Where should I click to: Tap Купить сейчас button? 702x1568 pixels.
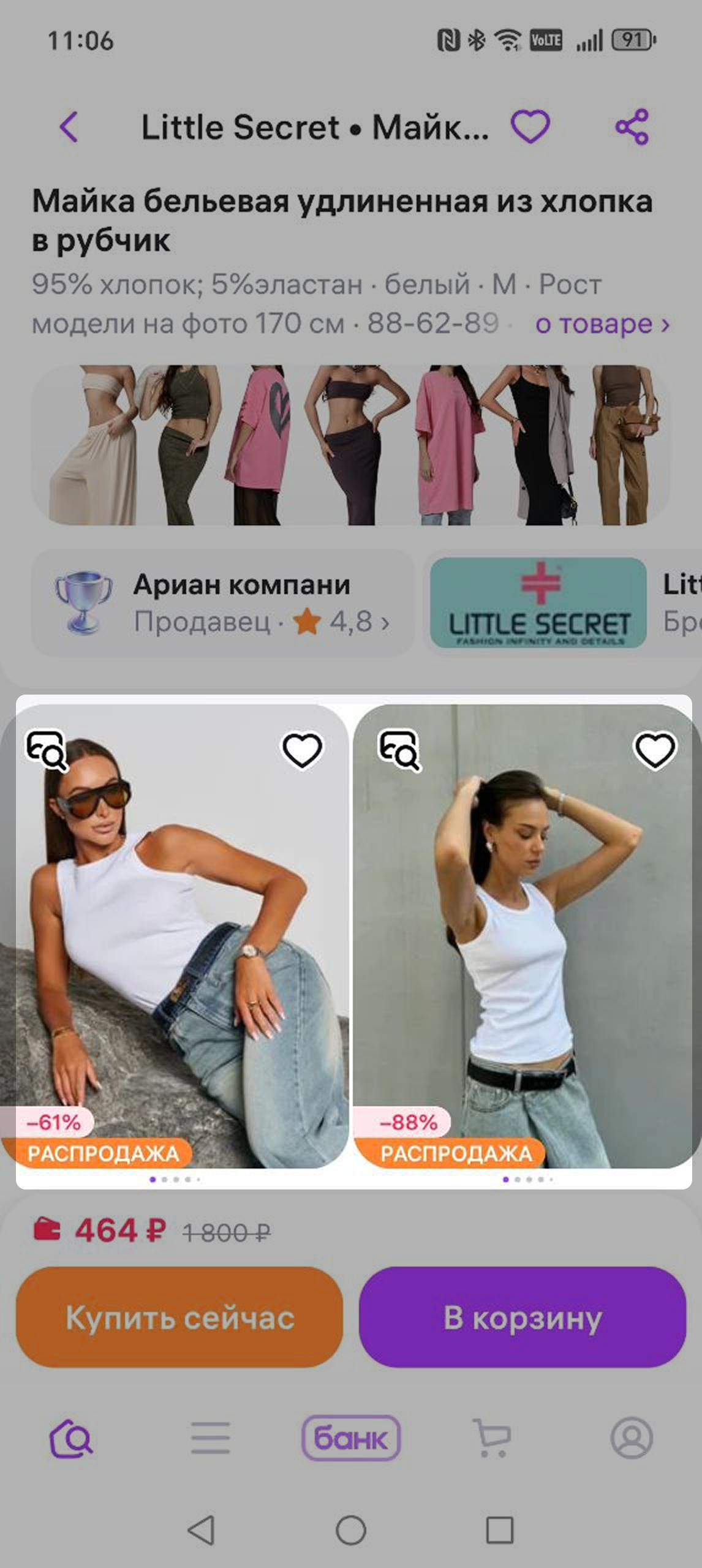pyautogui.click(x=179, y=1317)
